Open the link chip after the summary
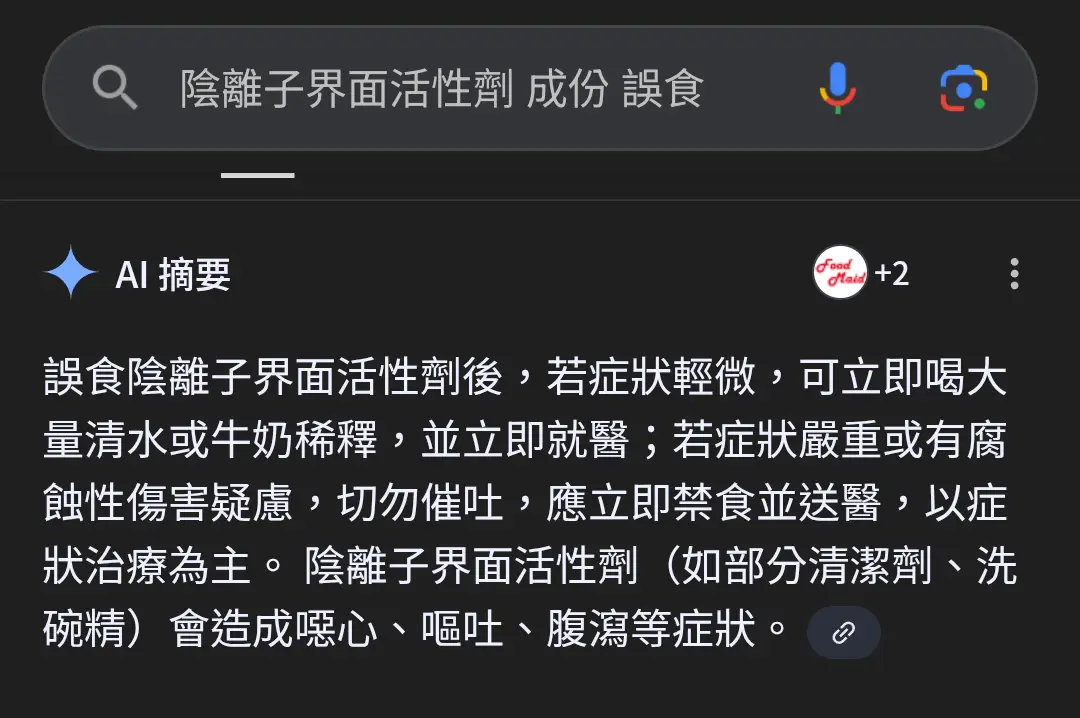Viewport: 1080px width, 718px height. click(x=843, y=632)
